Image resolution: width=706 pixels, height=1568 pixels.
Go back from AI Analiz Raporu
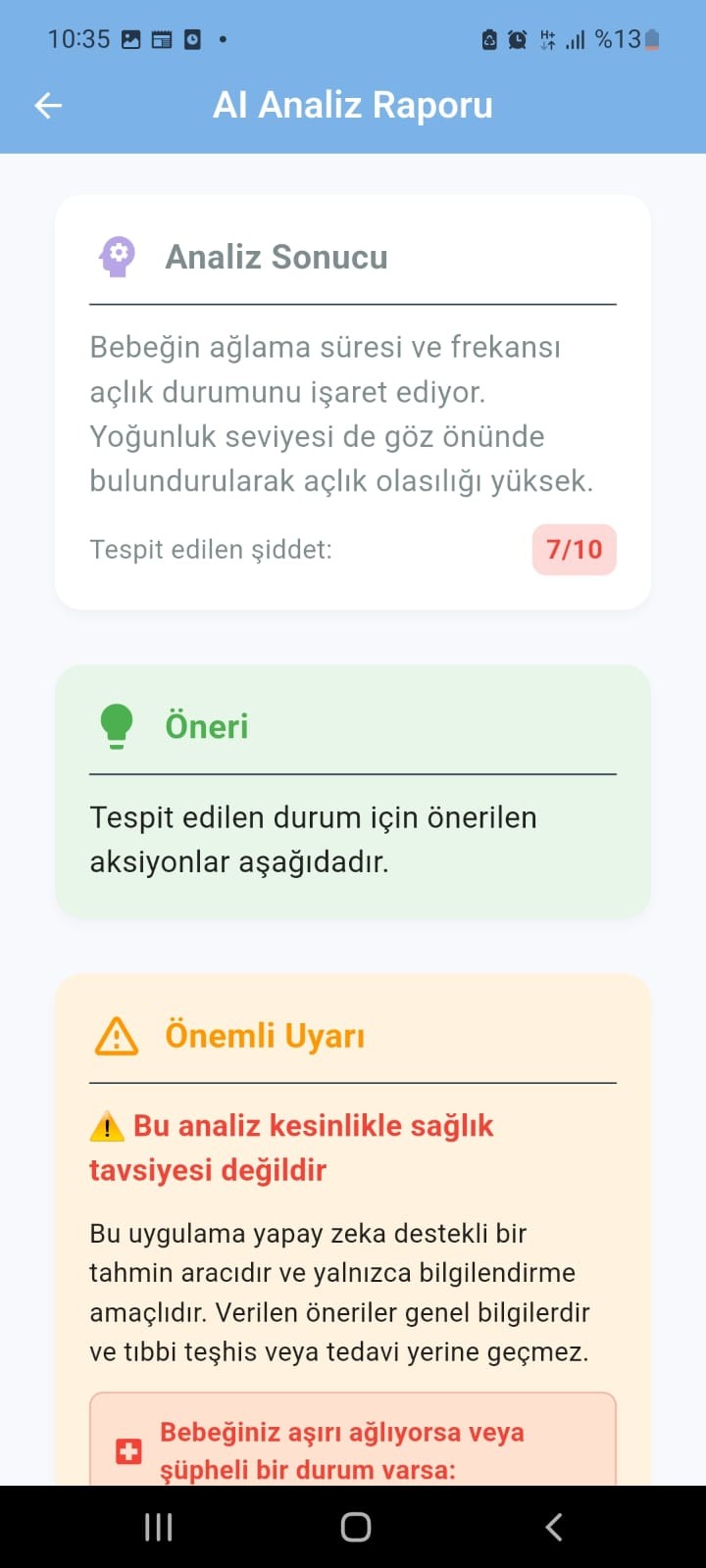[x=48, y=106]
